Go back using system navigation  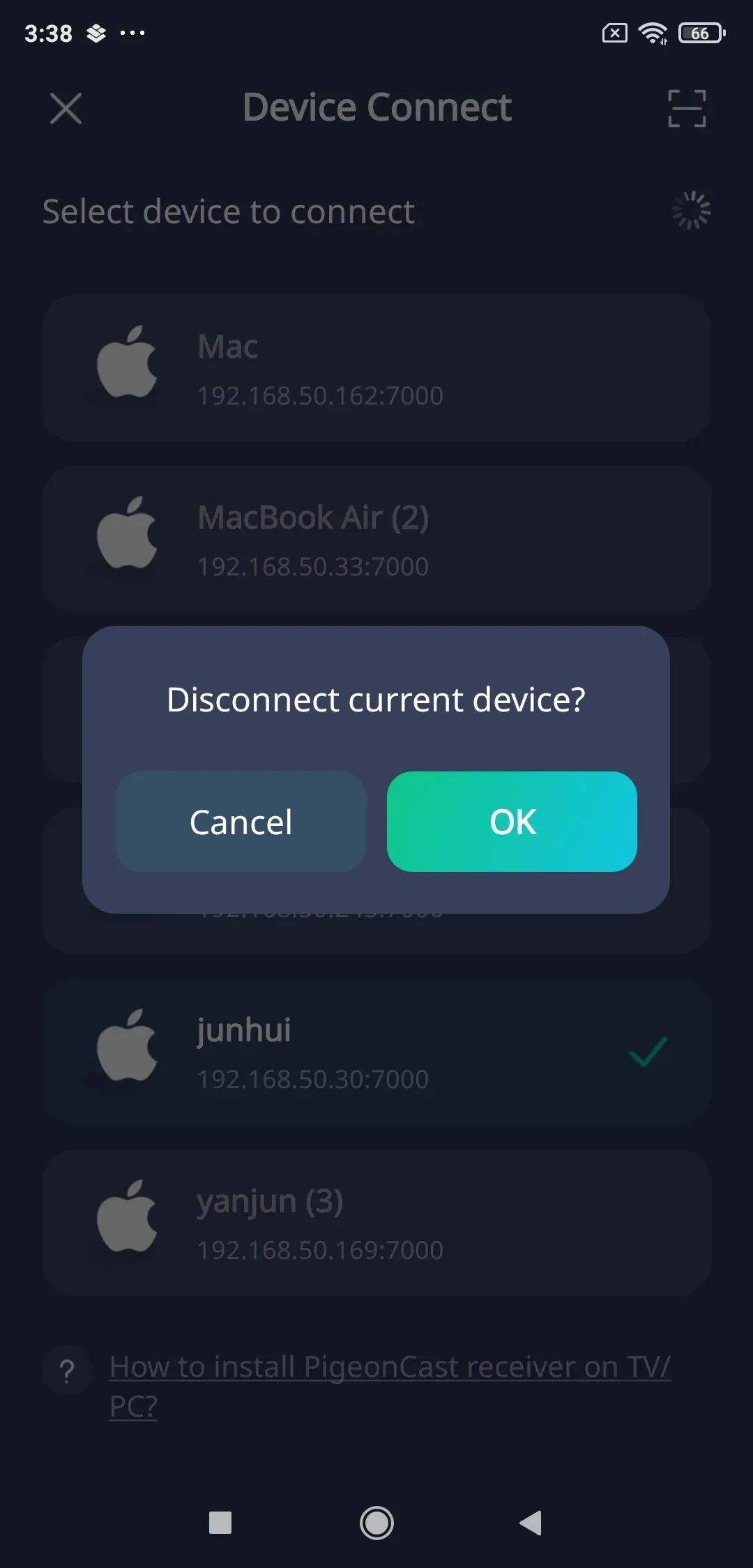point(531,1523)
